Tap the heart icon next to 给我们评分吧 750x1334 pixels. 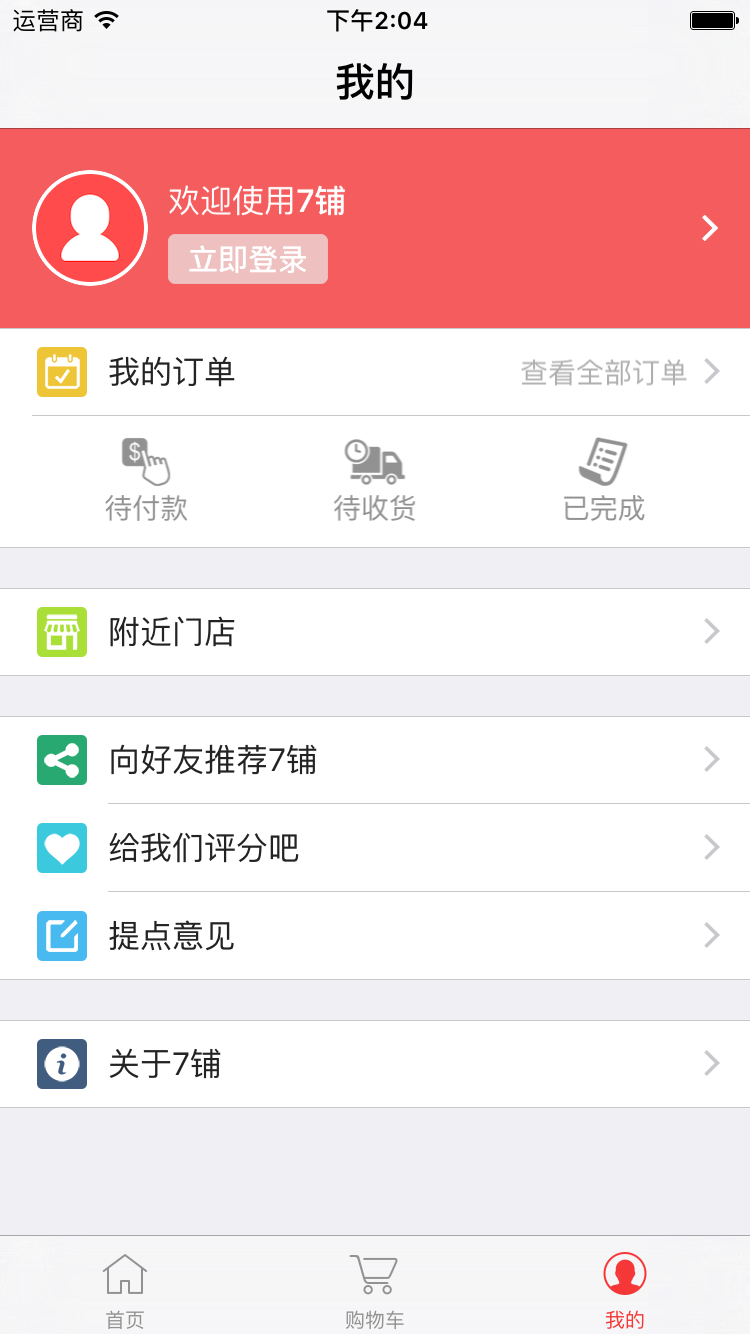pos(62,848)
